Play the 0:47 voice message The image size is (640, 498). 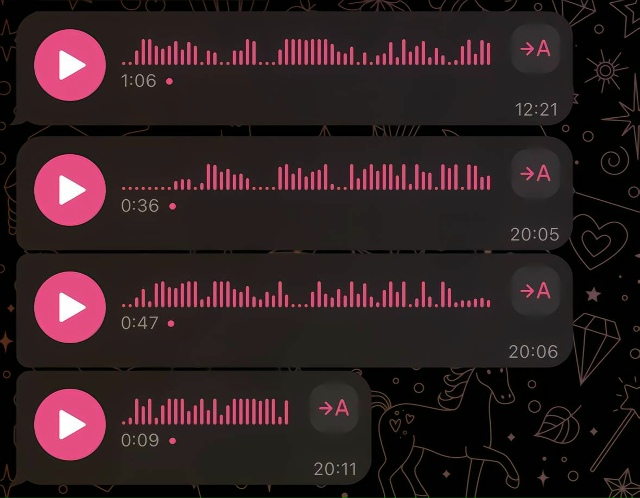70,307
